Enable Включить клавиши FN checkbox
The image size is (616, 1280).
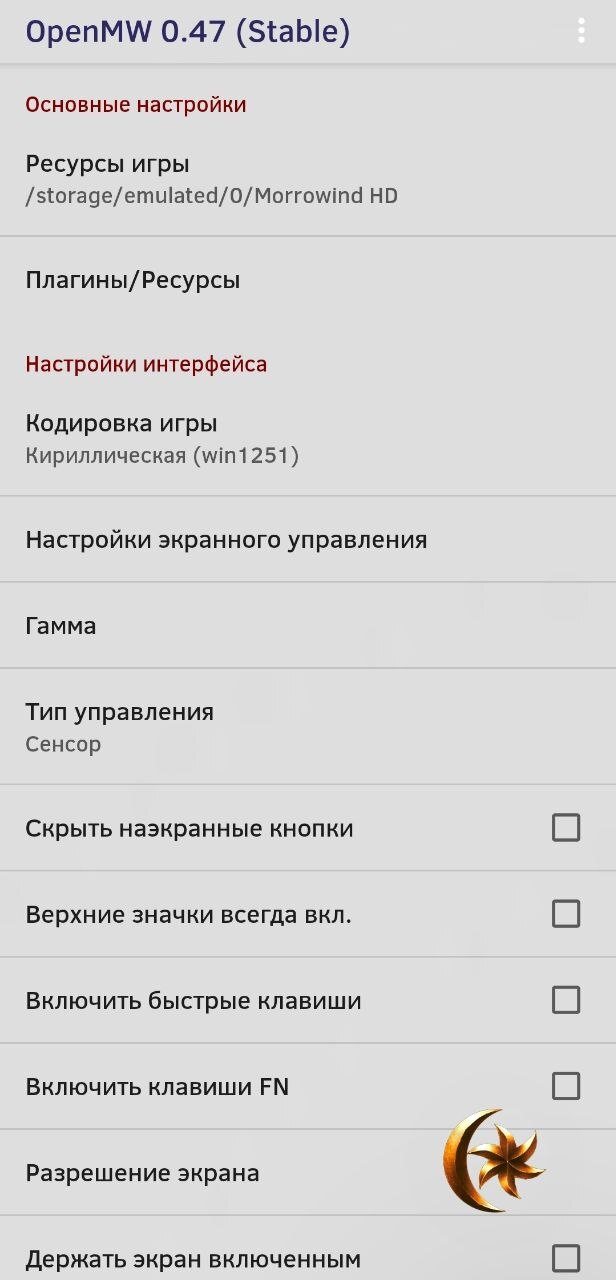click(x=566, y=1086)
